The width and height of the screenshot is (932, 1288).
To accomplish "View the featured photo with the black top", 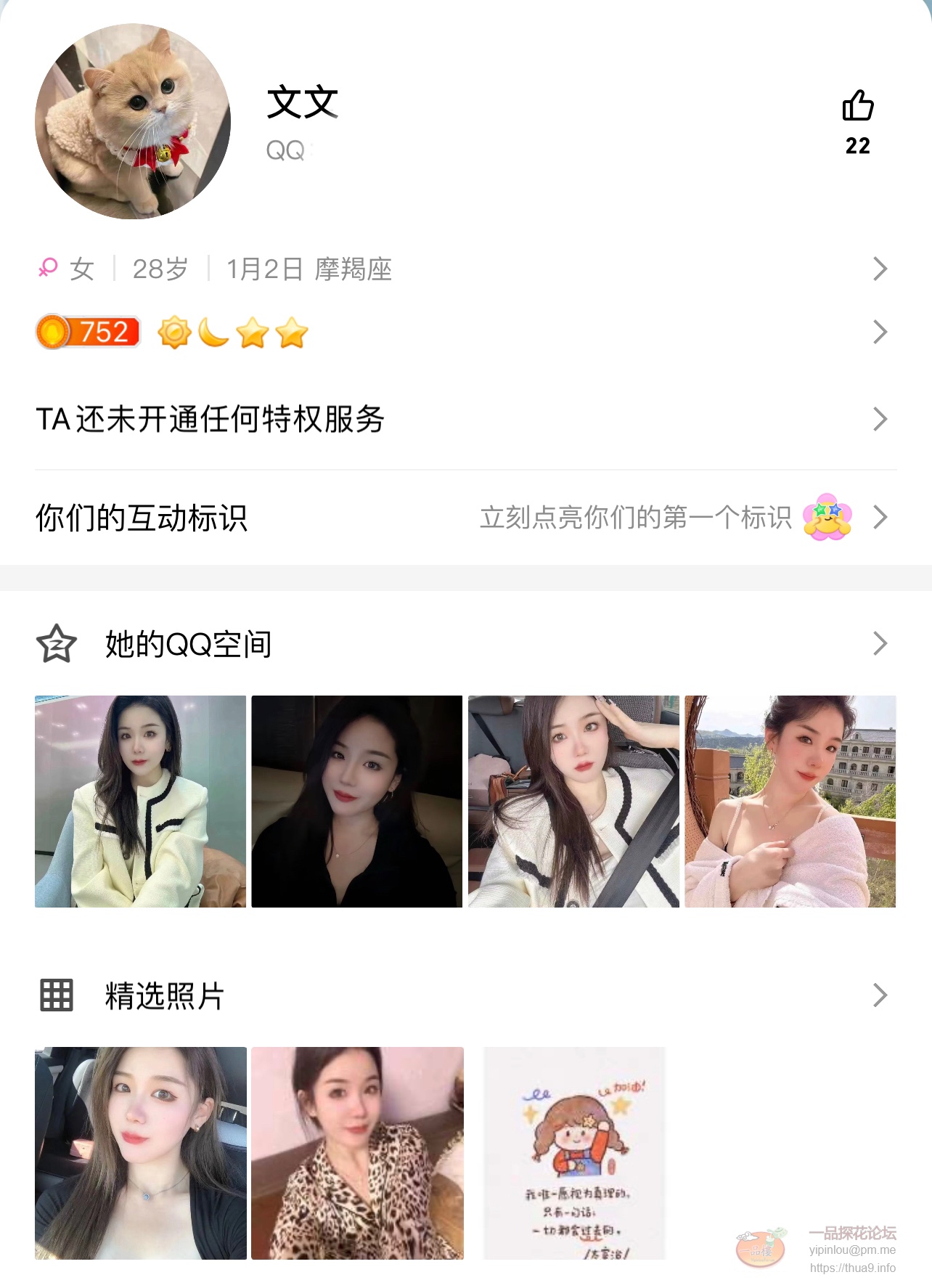I will click(140, 1153).
